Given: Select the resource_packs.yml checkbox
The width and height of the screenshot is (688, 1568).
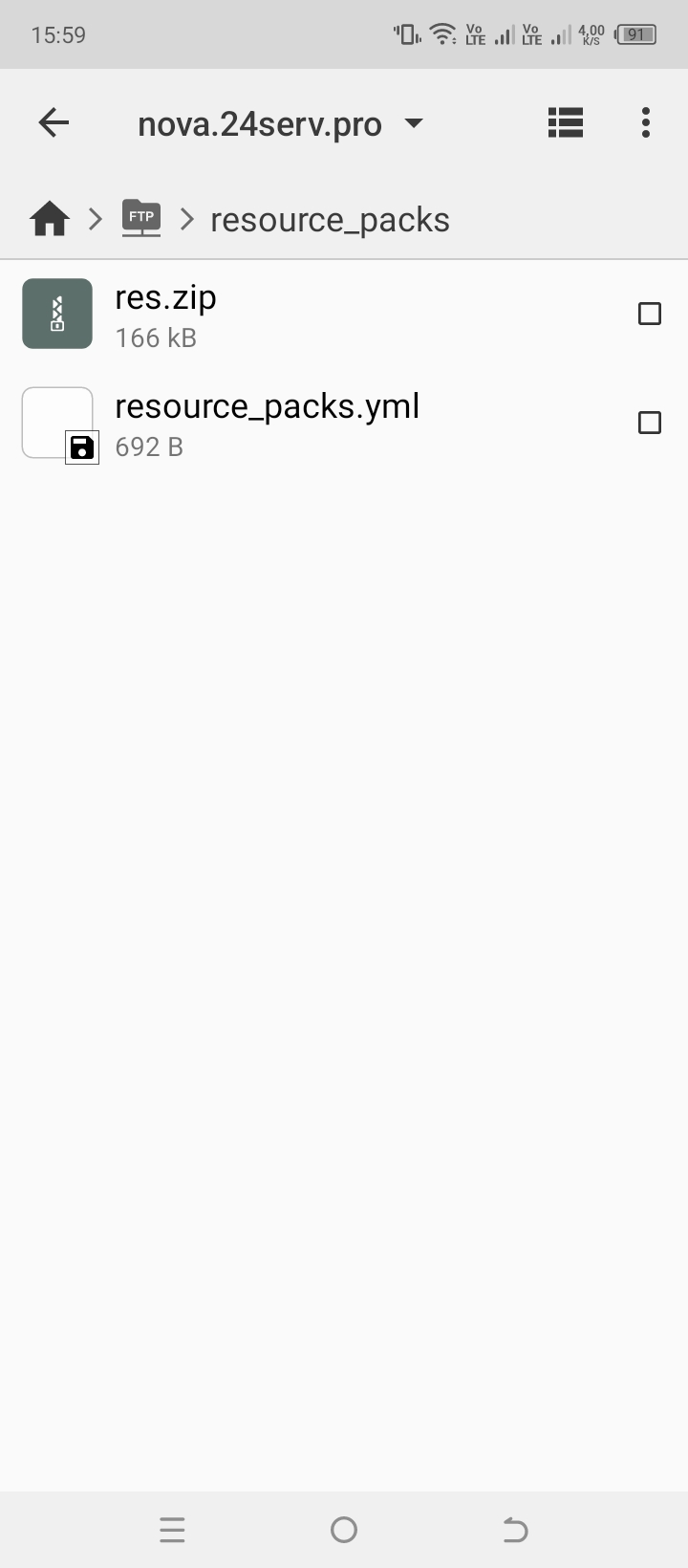Looking at the screenshot, I should [x=650, y=423].
